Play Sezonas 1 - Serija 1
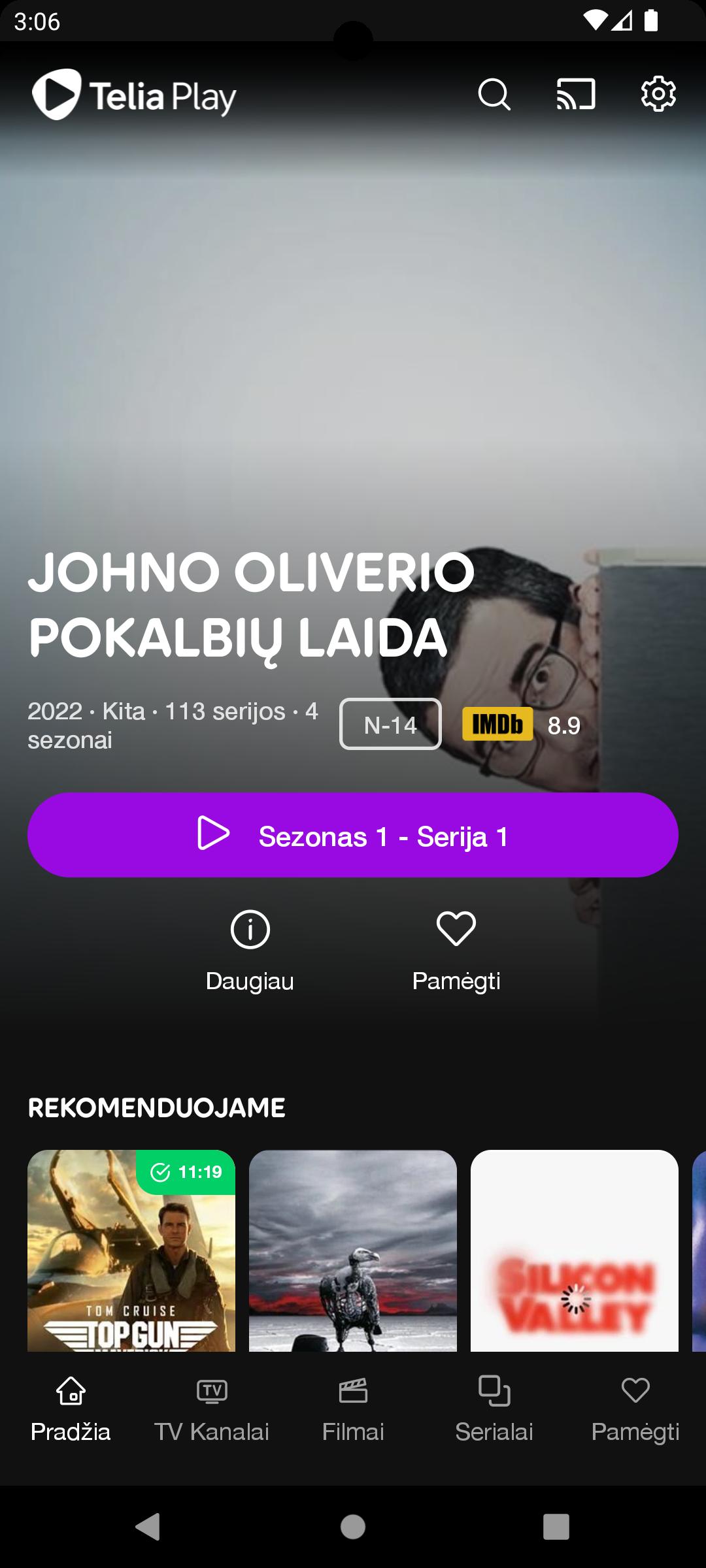This screenshot has width=706, height=1568. tap(353, 835)
